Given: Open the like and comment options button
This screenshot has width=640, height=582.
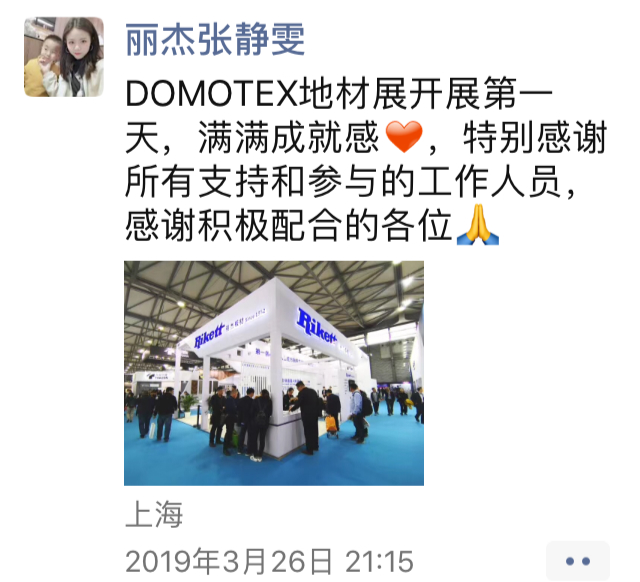Looking at the screenshot, I should (x=577, y=561).
